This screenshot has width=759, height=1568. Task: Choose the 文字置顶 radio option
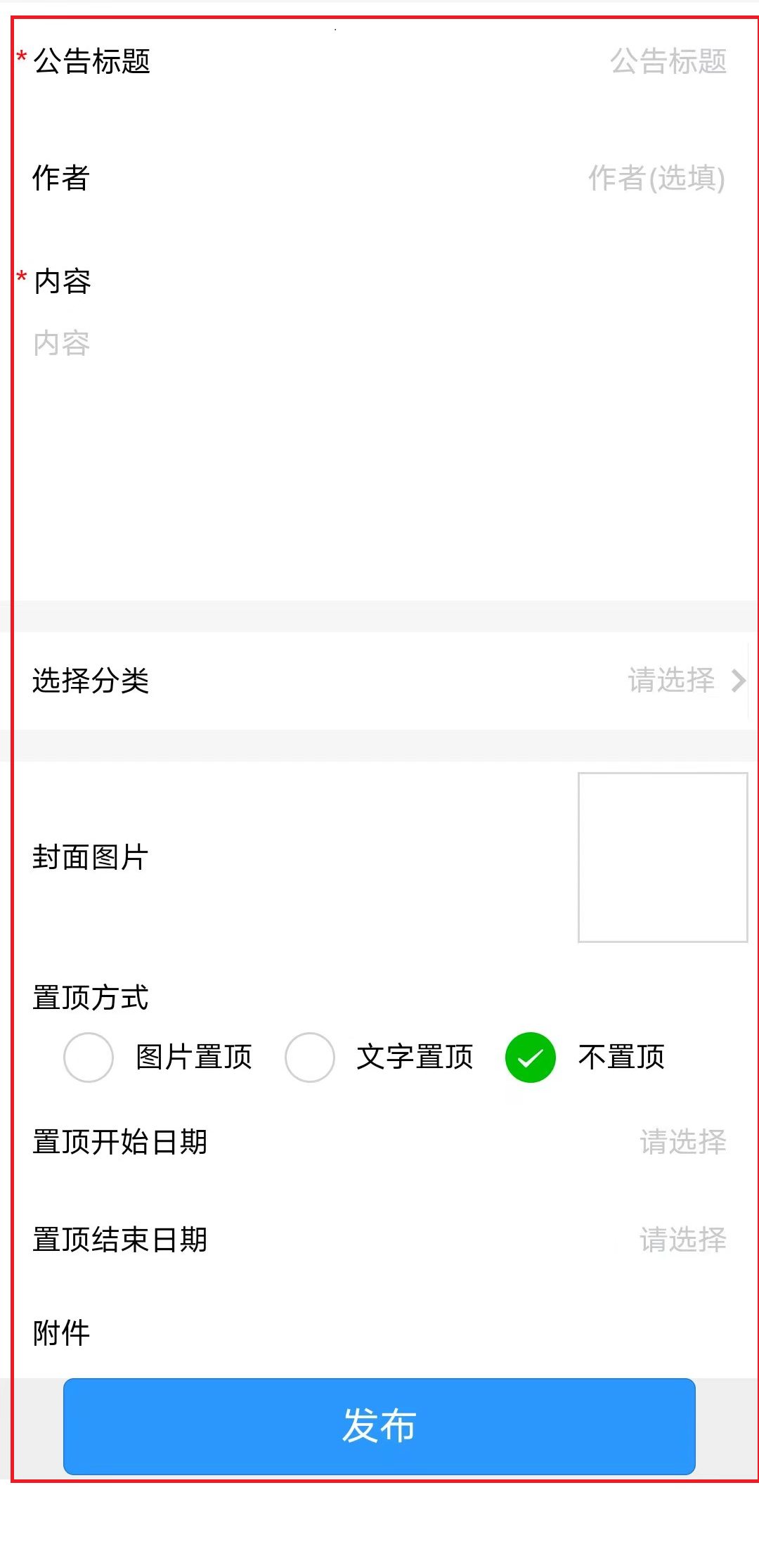tap(310, 1057)
